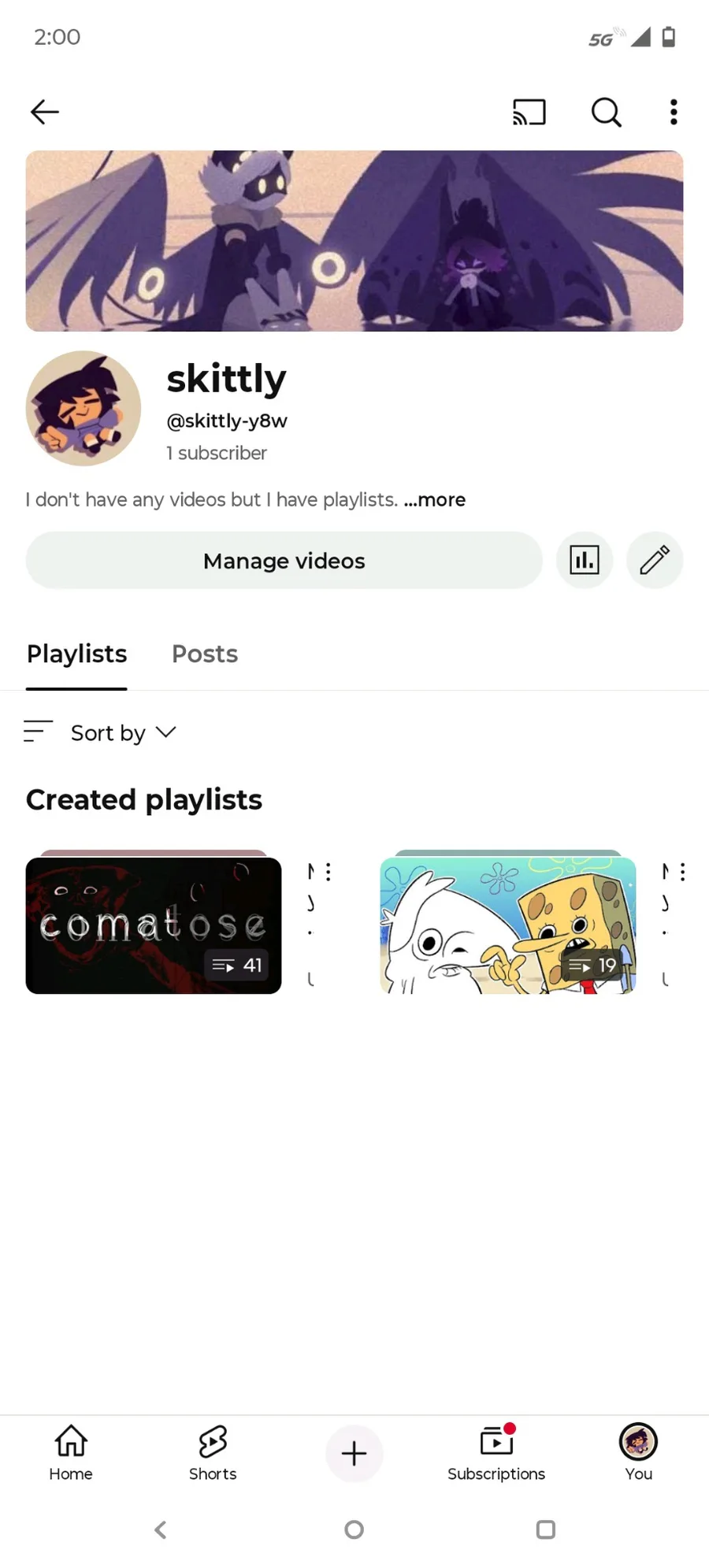Screen dimensions: 709x1568
Task: Go back using the top arrow
Action: tap(45, 112)
